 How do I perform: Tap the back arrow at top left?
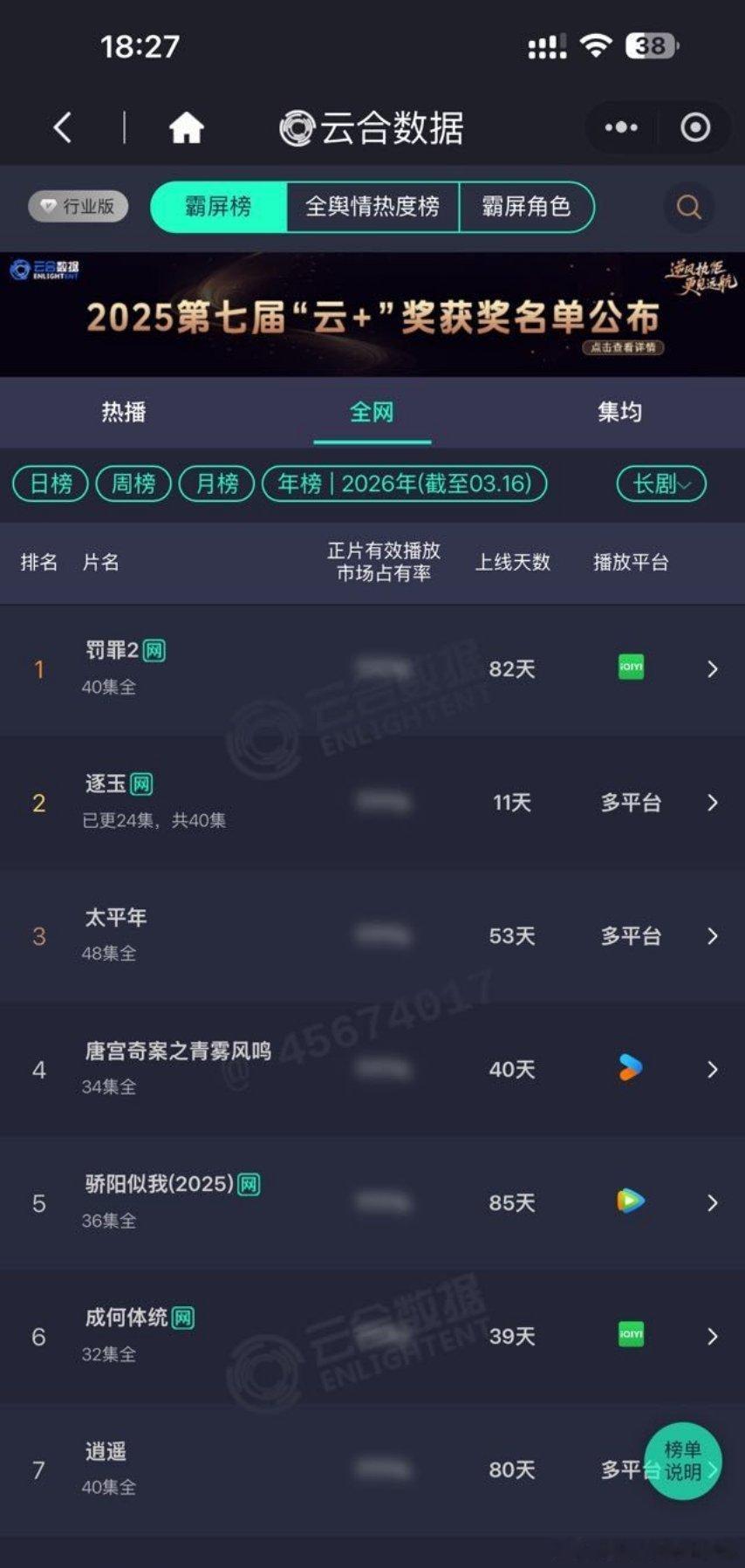click(x=61, y=127)
